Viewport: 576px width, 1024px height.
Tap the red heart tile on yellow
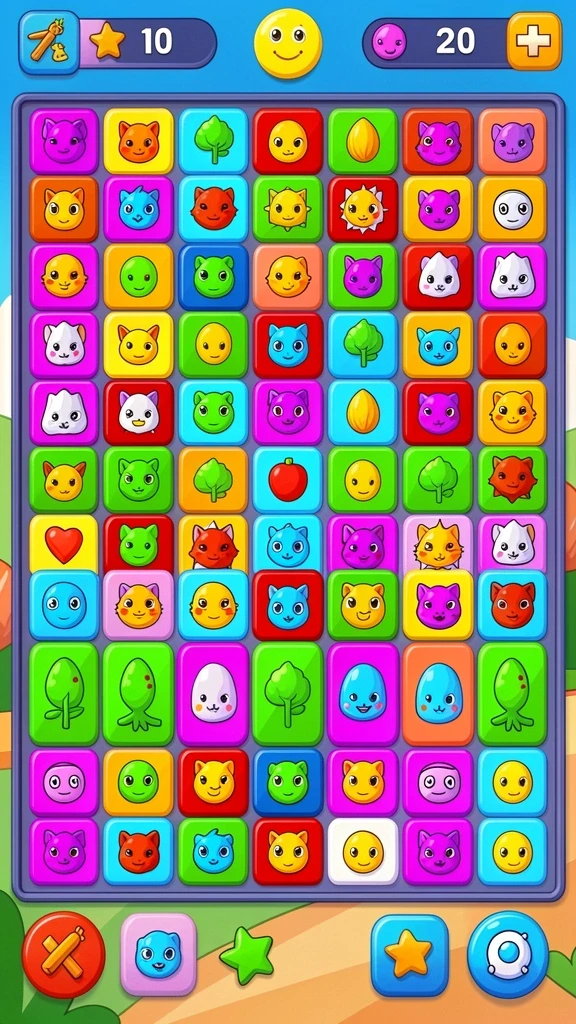pyautogui.click(x=64, y=545)
